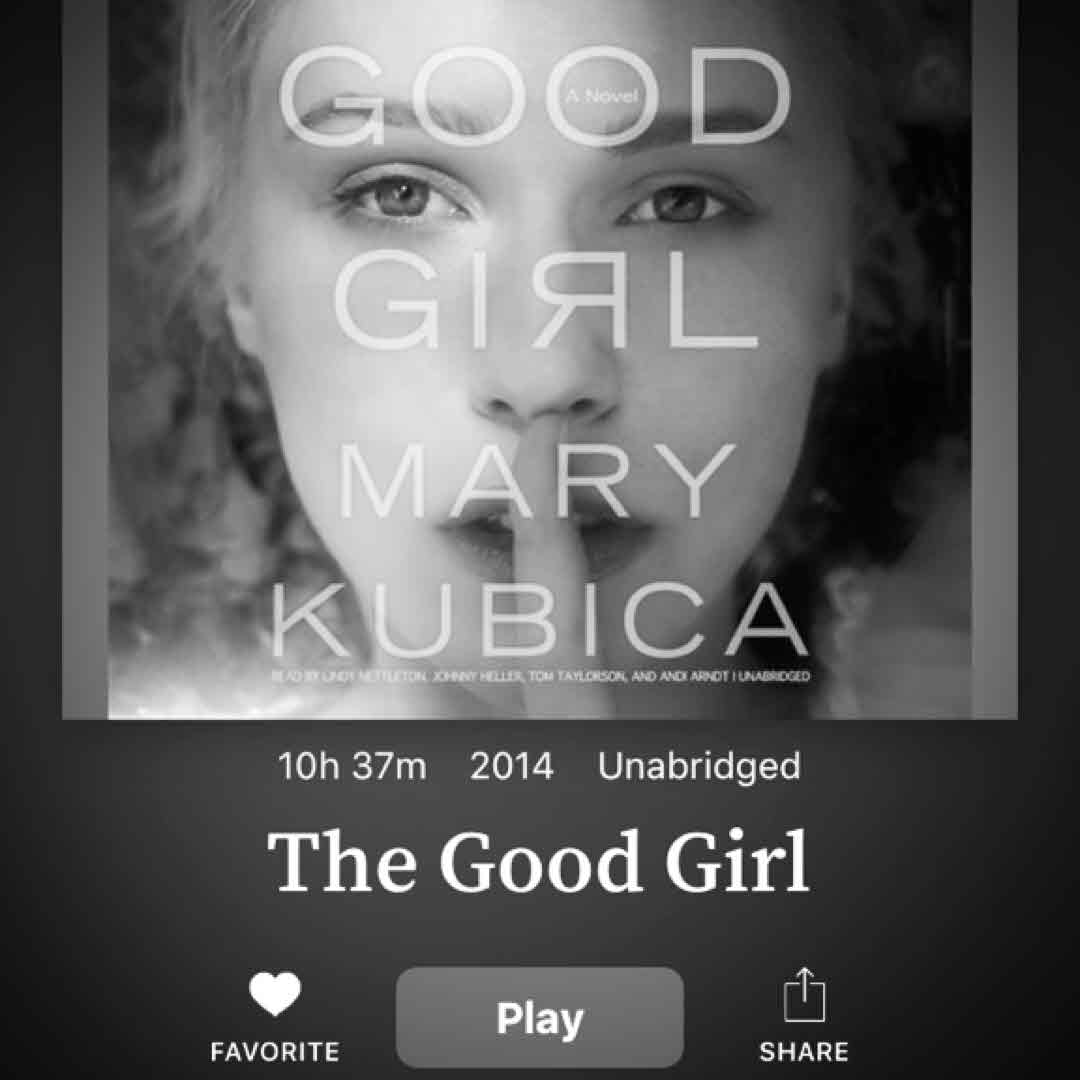This screenshot has height=1080, width=1080.
Task: Play The Good Girl audiobook
Action: click(539, 1018)
